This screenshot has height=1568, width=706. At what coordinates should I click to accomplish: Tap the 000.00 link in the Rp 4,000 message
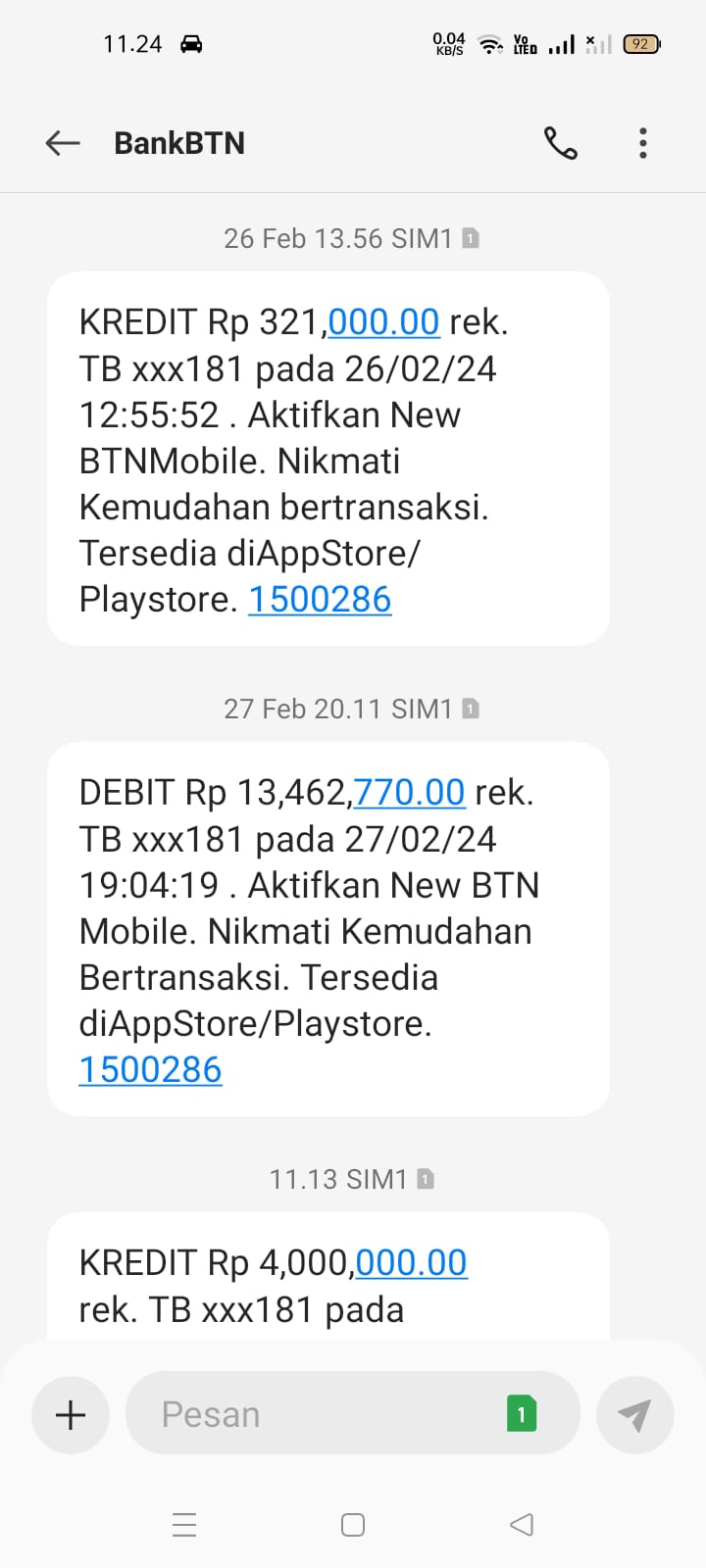(411, 1262)
